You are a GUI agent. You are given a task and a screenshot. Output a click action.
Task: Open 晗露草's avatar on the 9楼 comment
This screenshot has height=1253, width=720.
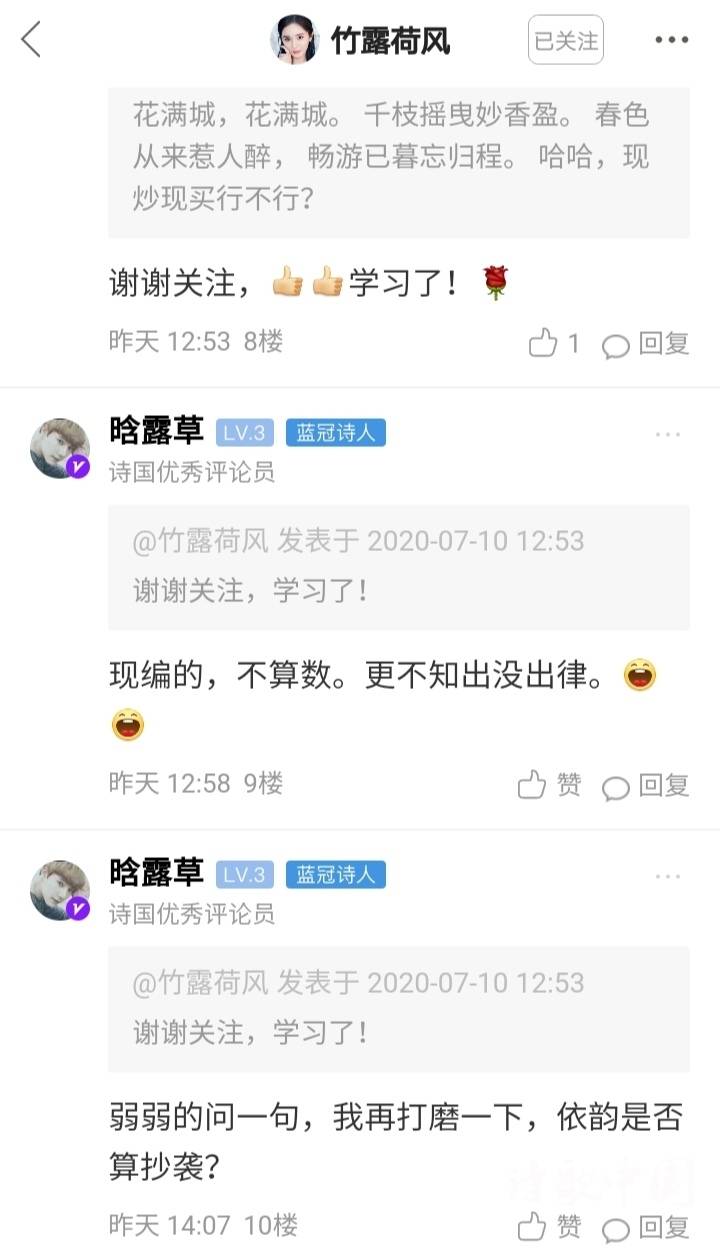coord(60,448)
